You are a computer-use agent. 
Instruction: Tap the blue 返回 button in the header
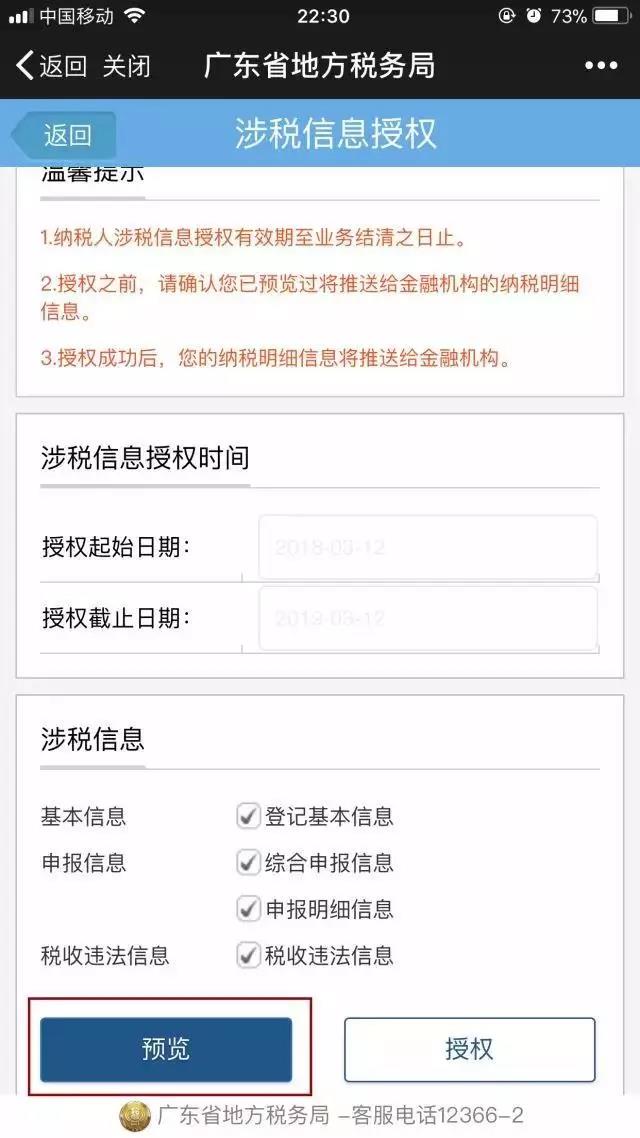tap(64, 135)
